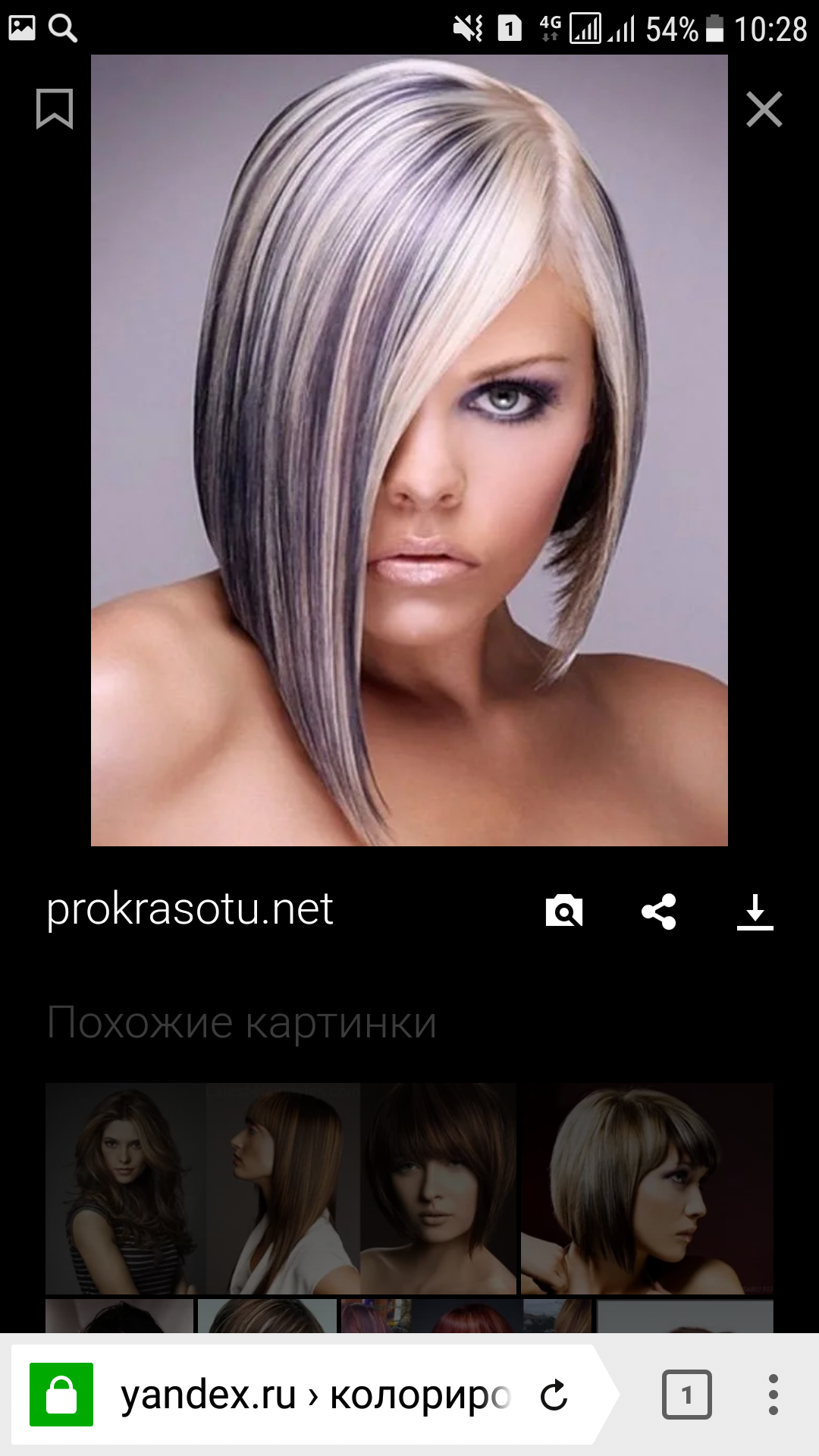
Task: Reload the current page
Action: click(554, 1395)
